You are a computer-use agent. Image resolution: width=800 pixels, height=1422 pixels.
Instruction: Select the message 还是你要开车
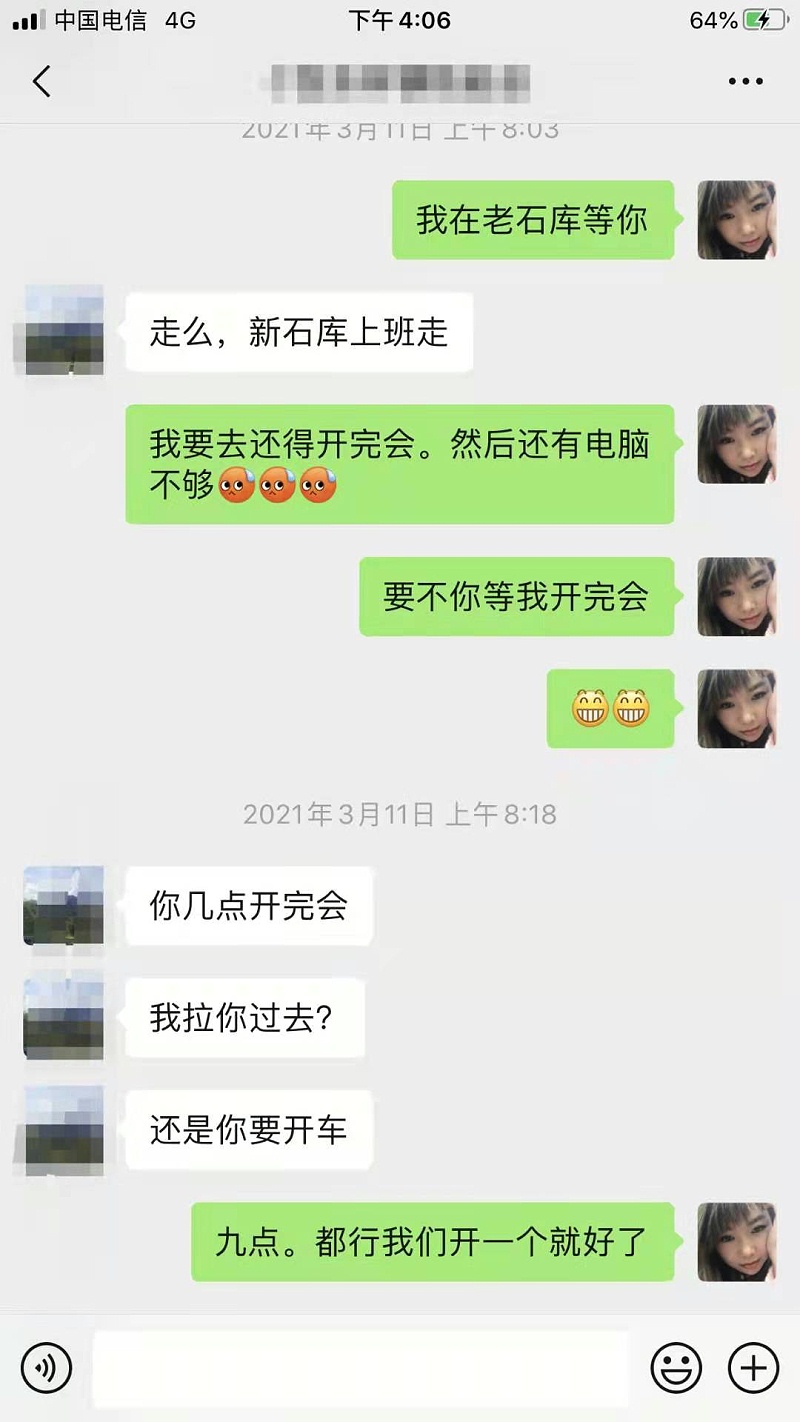247,1129
